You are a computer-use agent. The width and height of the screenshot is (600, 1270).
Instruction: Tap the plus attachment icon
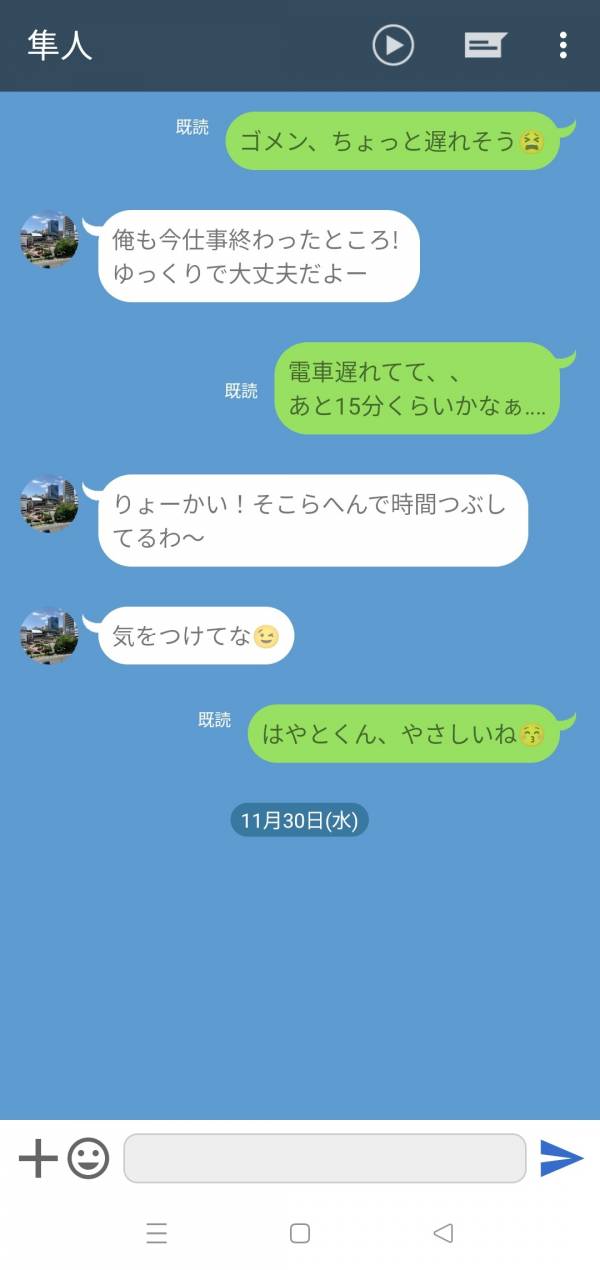[x=38, y=1158]
